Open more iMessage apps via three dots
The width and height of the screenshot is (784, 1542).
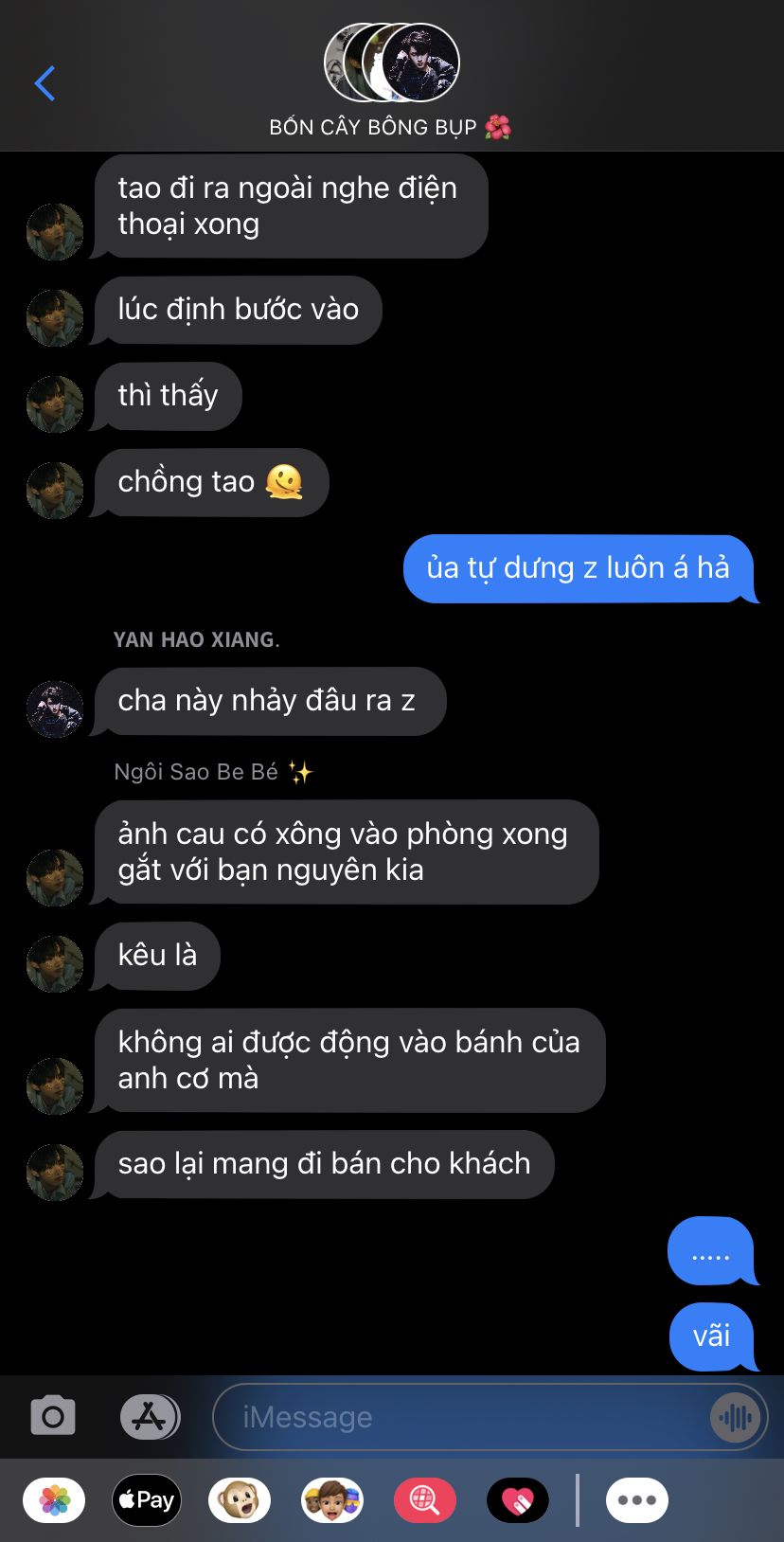[x=637, y=1500]
